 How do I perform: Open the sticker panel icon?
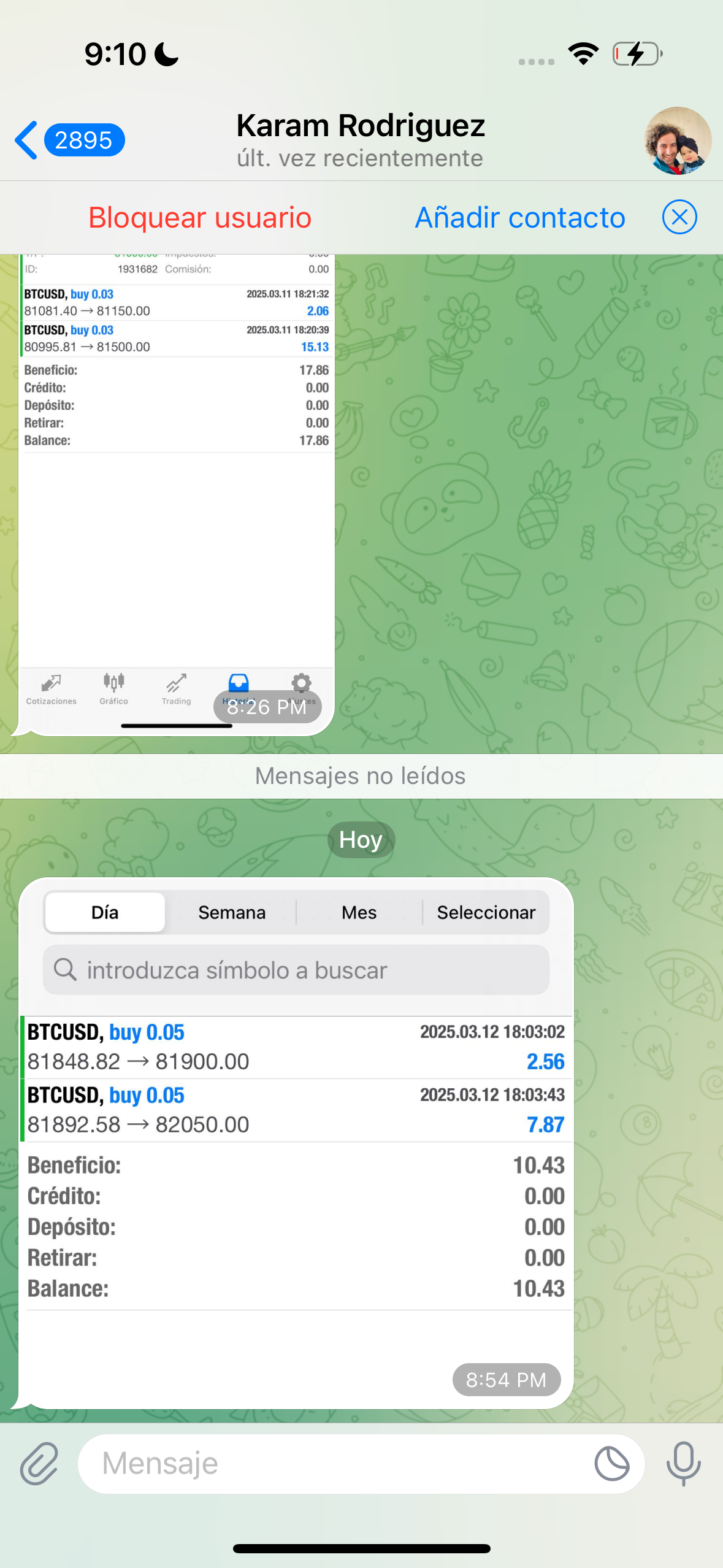click(611, 1464)
